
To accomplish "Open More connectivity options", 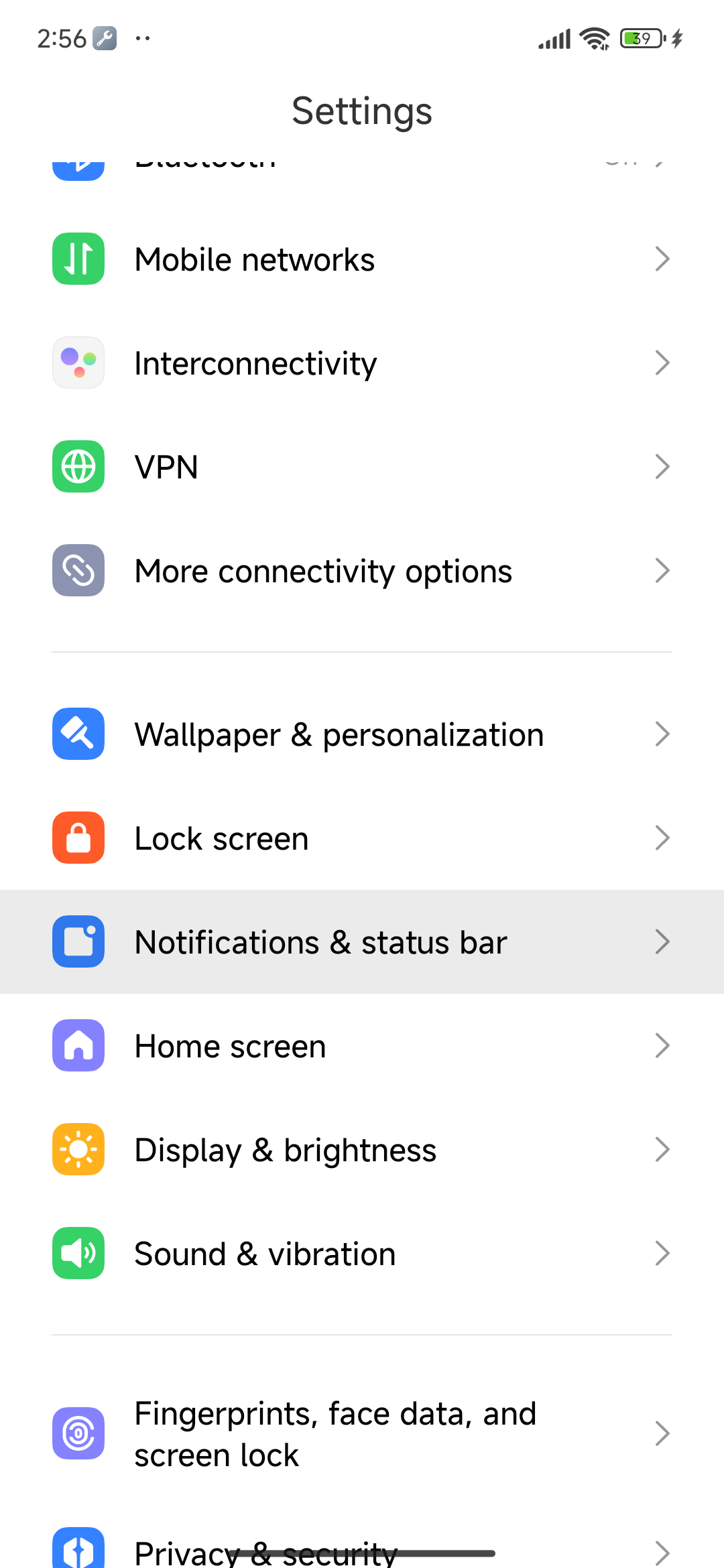I will tap(362, 571).
